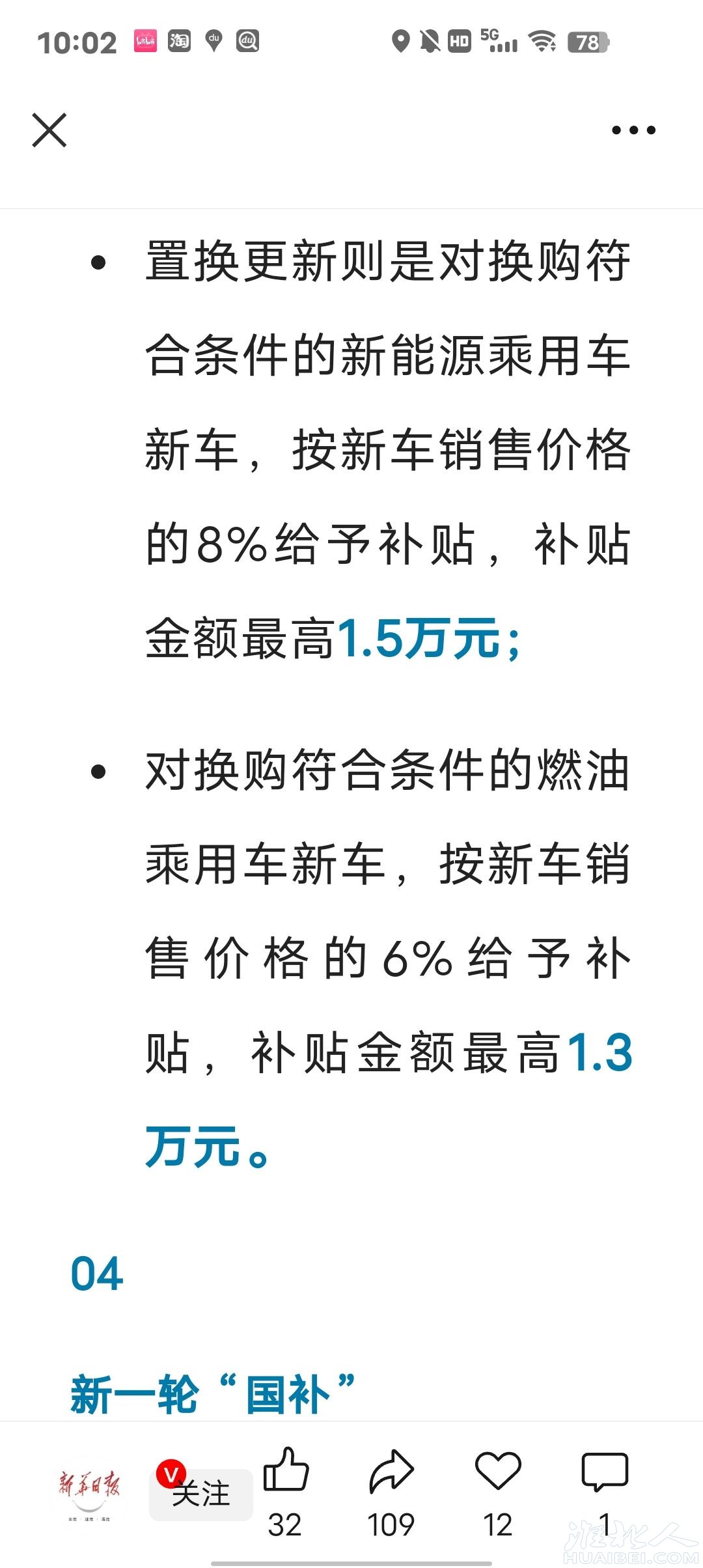Favorite the article with the heart

pyautogui.click(x=498, y=1472)
